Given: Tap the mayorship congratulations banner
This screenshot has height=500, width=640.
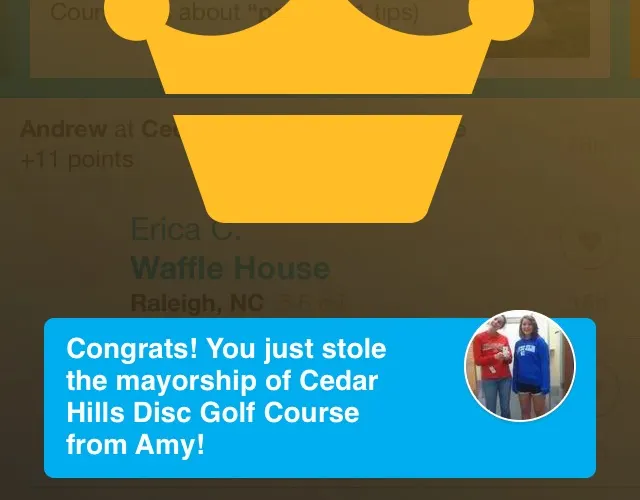Looking at the screenshot, I should pyautogui.click(x=320, y=398).
